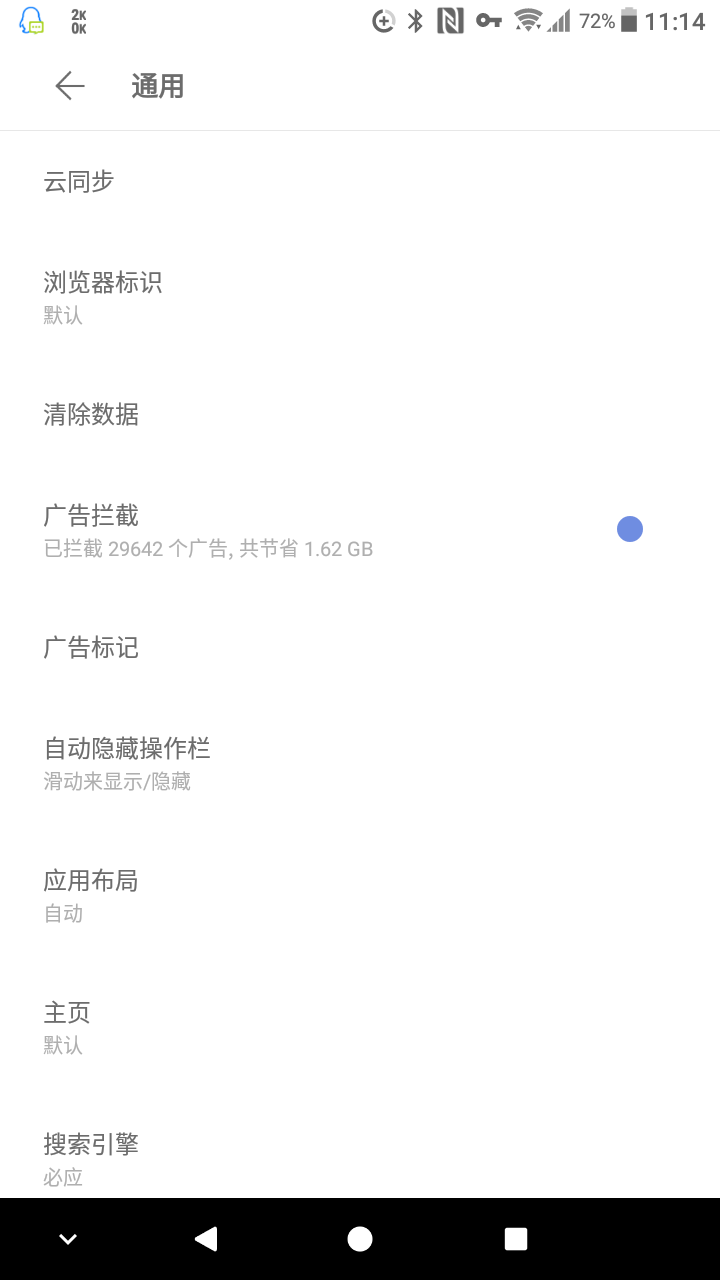Go back from the 通用 settings page
The image size is (720, 1280).
point(70,86)
